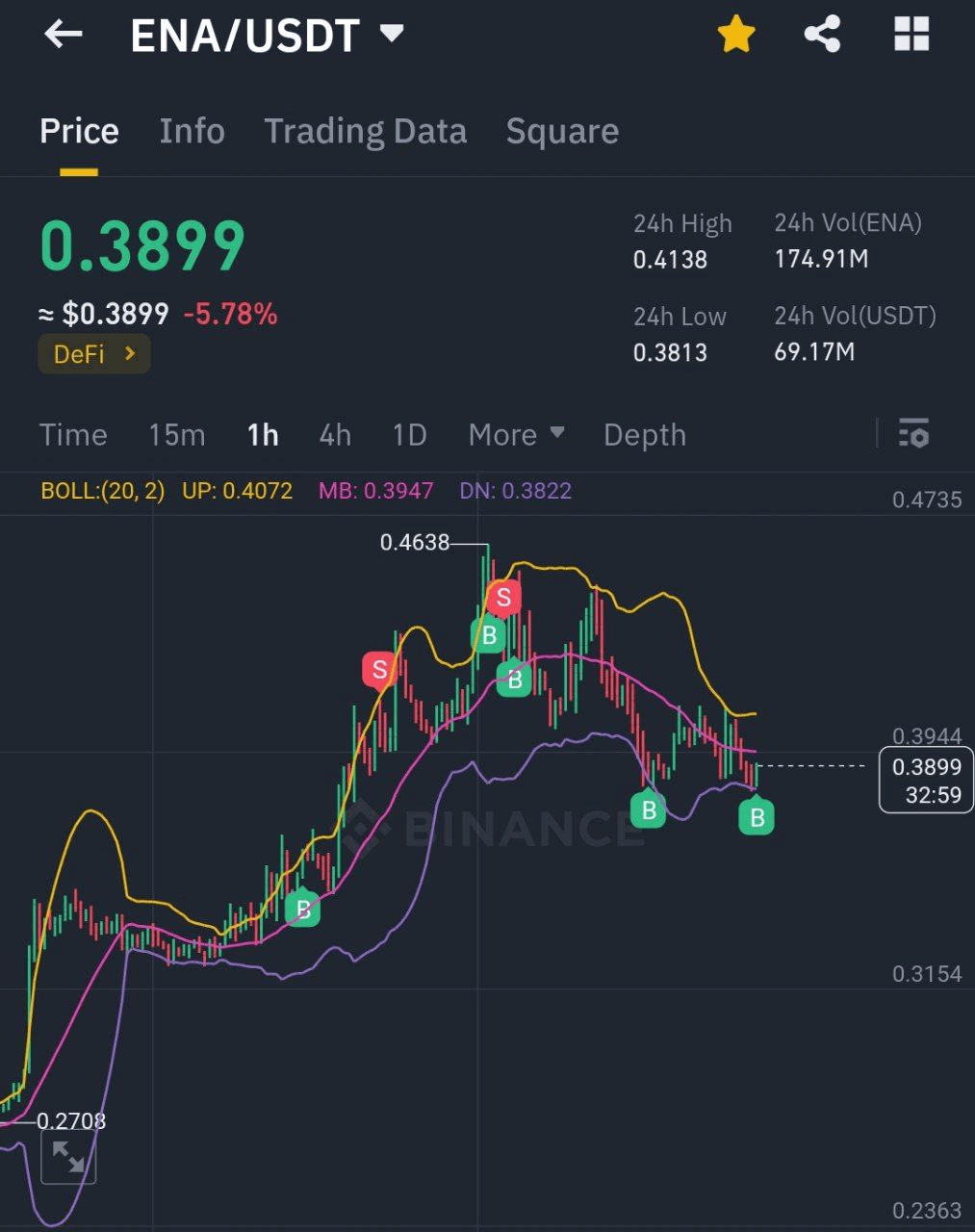Image resolution: width=975 pixels, height=1232 pixels.
Task: Open the DeFi category tag
Action: (x=94, y=354)
